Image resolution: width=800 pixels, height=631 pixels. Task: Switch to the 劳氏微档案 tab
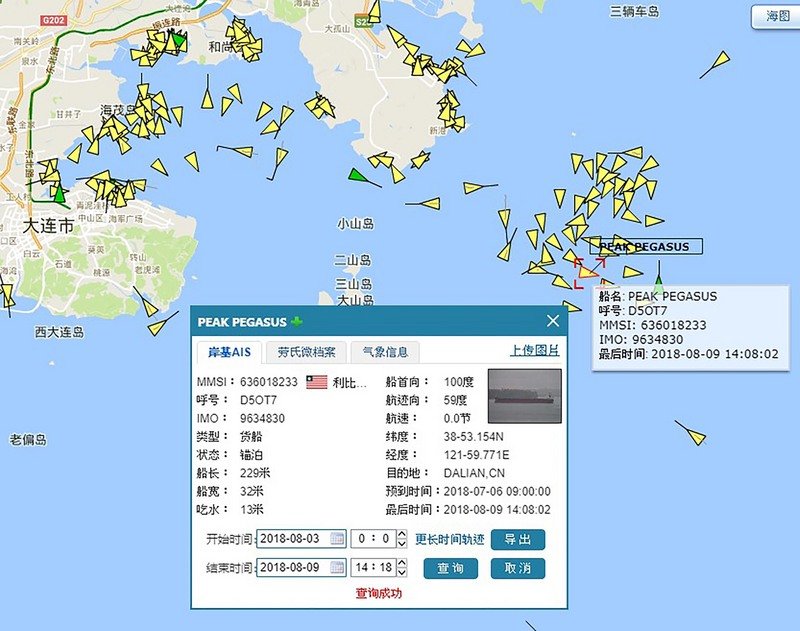click(306, 352)
